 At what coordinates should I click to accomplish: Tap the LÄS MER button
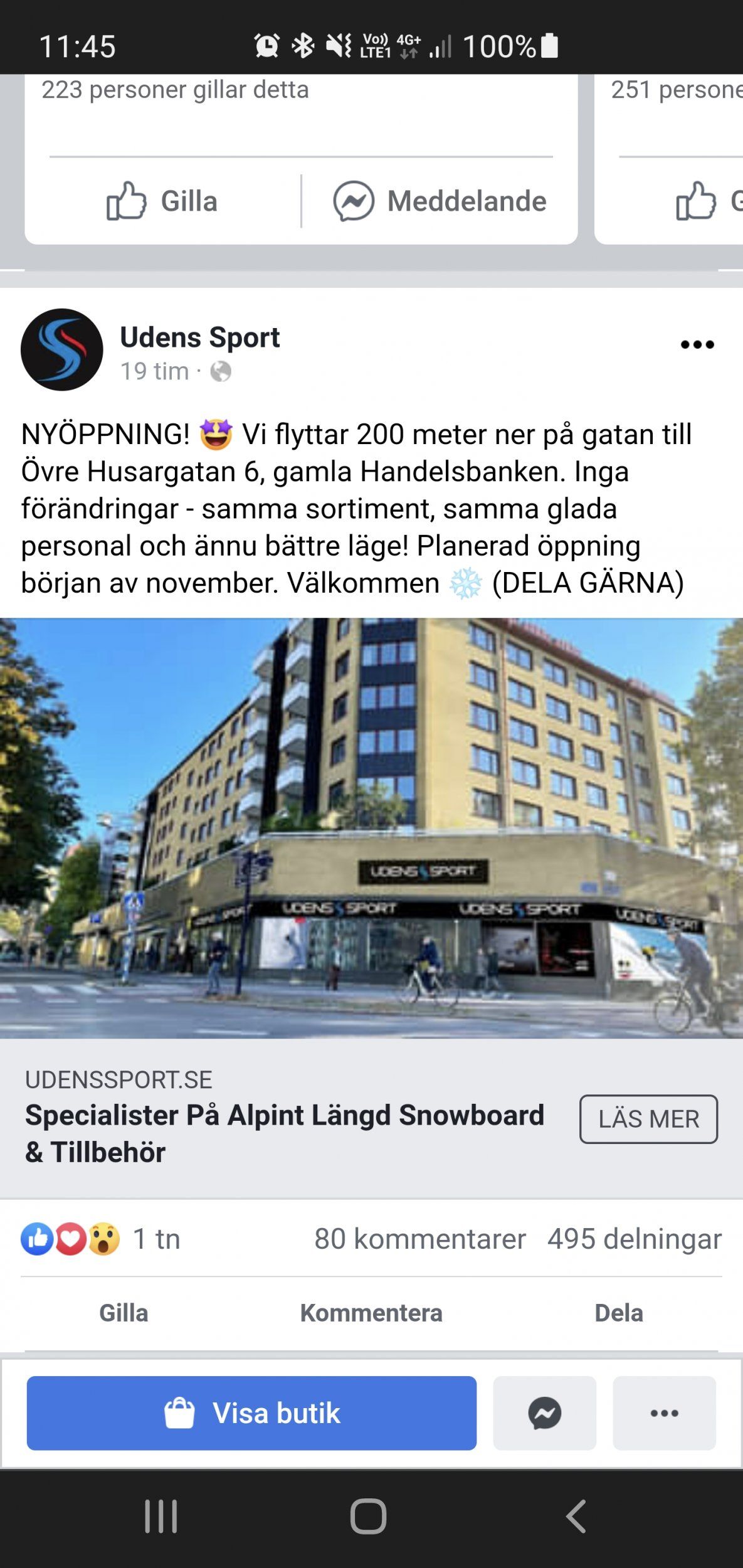point(648,1119)
